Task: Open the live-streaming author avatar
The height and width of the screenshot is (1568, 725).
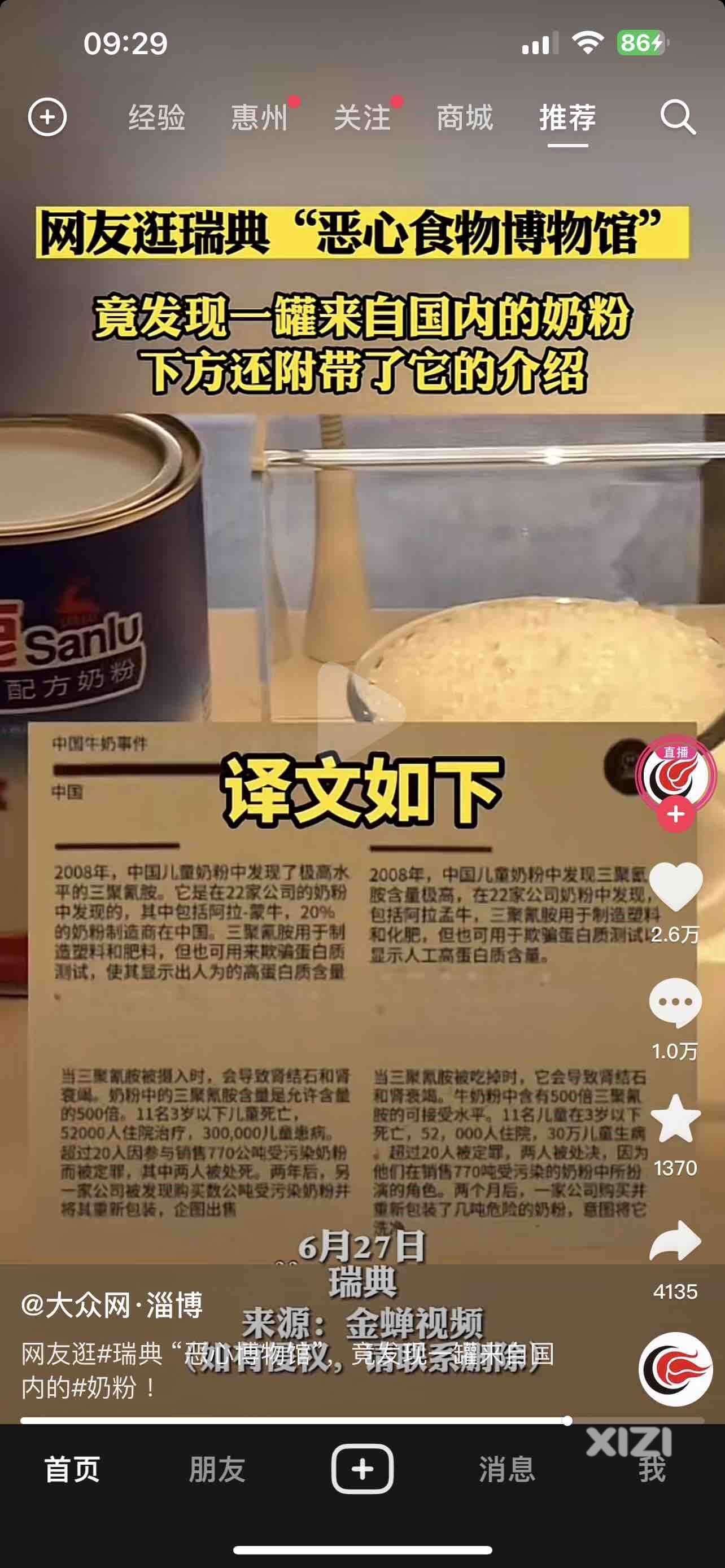Action: point(675,774)
